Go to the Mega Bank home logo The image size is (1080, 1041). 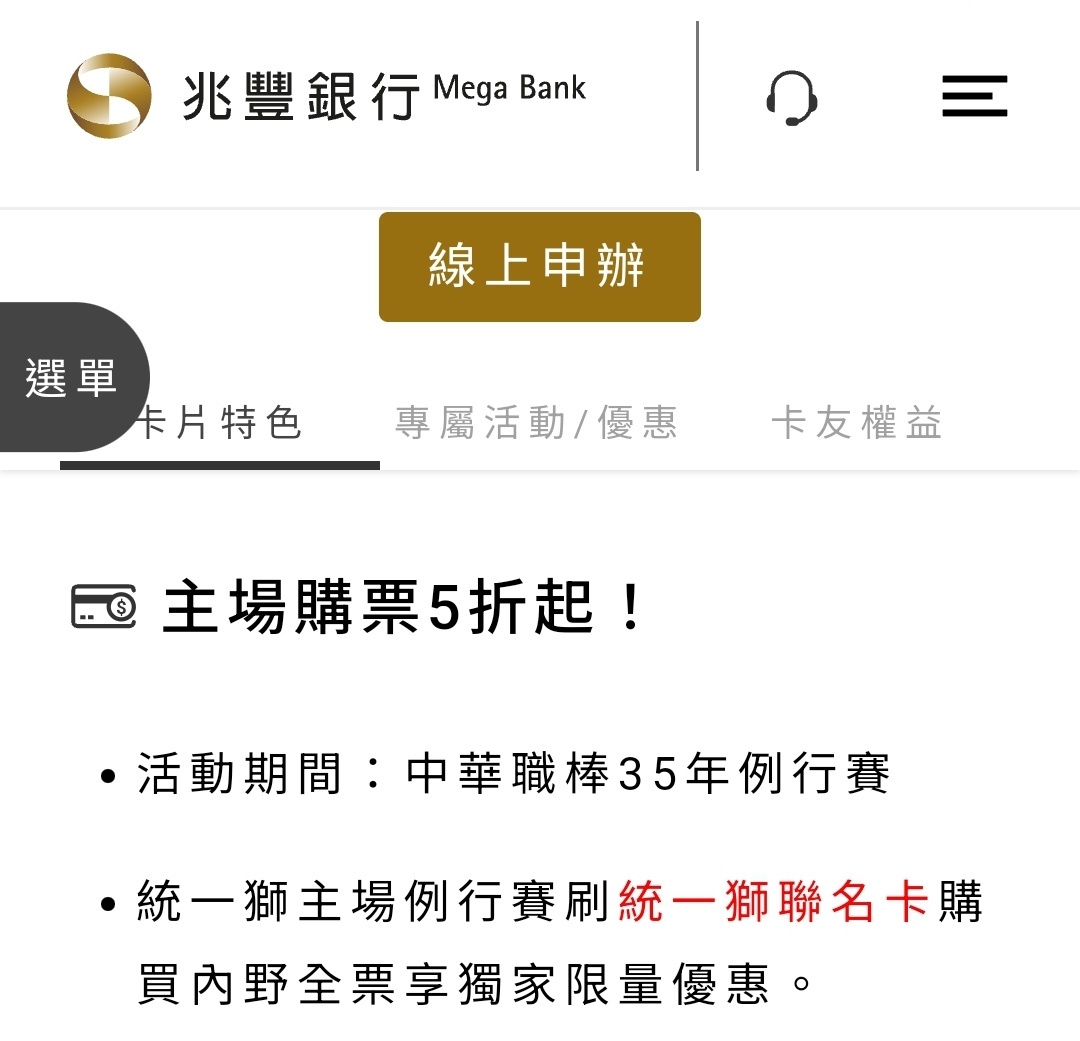click(326, 96)
